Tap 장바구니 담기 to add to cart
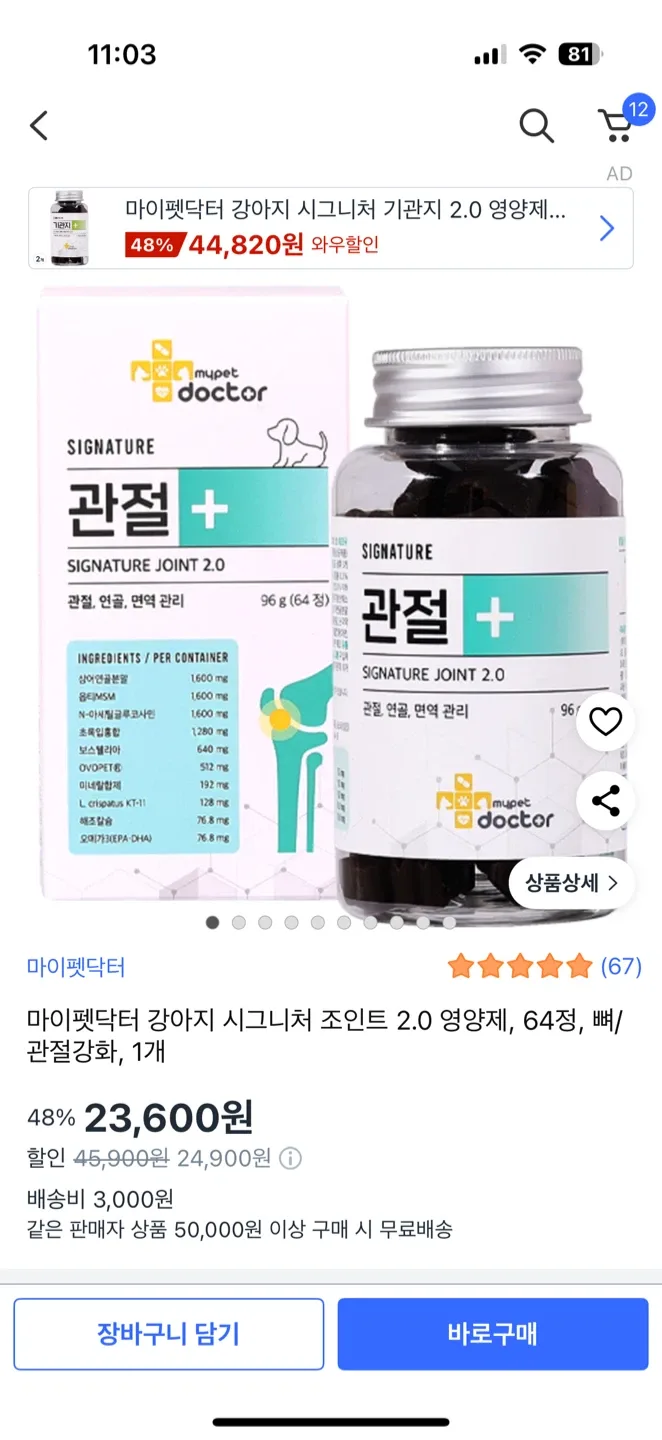Viewport: 662px width, 1440px height. click(x=169, y=1334)
